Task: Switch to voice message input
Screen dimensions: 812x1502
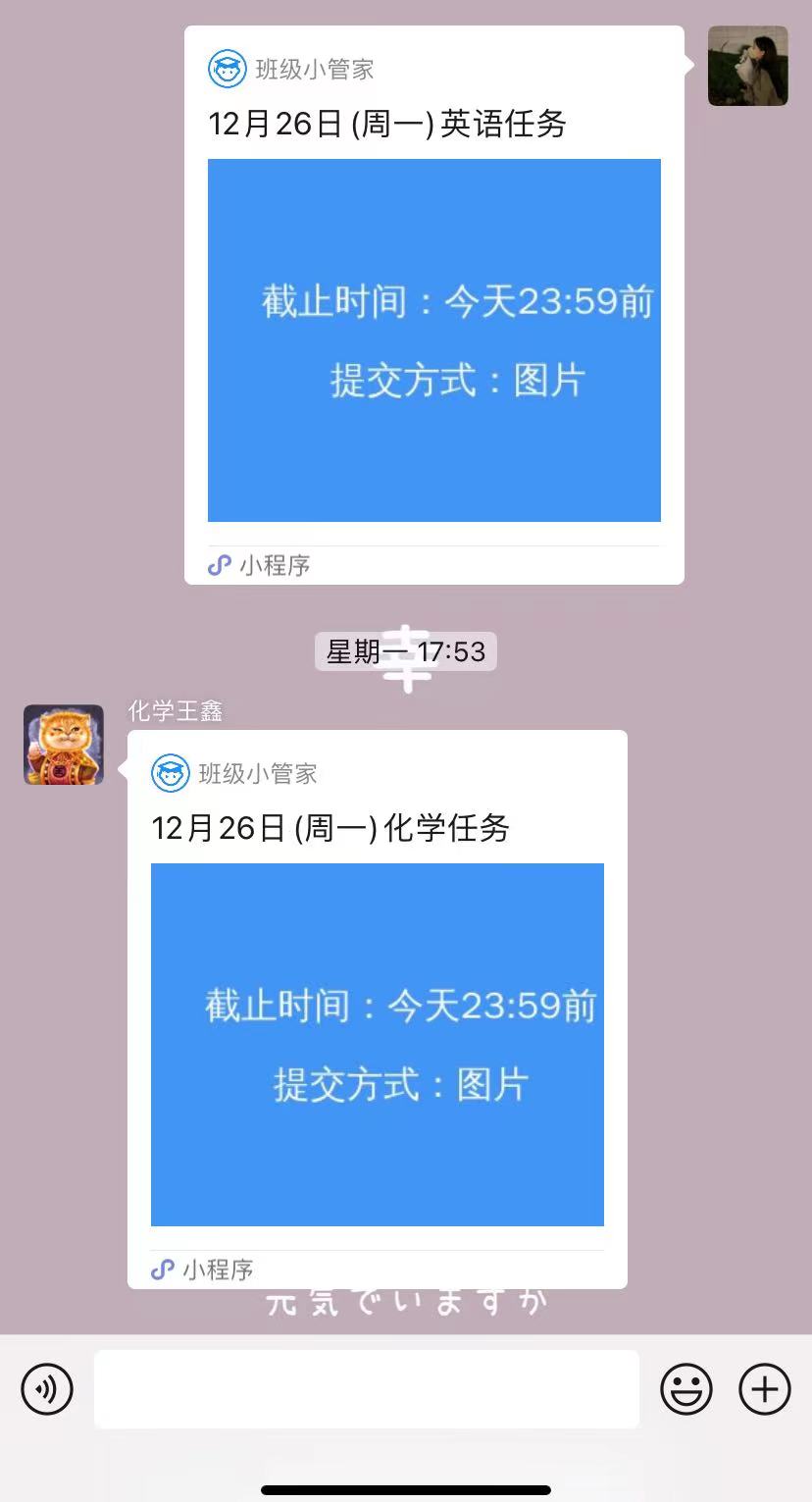Action: pos(47,1389)
